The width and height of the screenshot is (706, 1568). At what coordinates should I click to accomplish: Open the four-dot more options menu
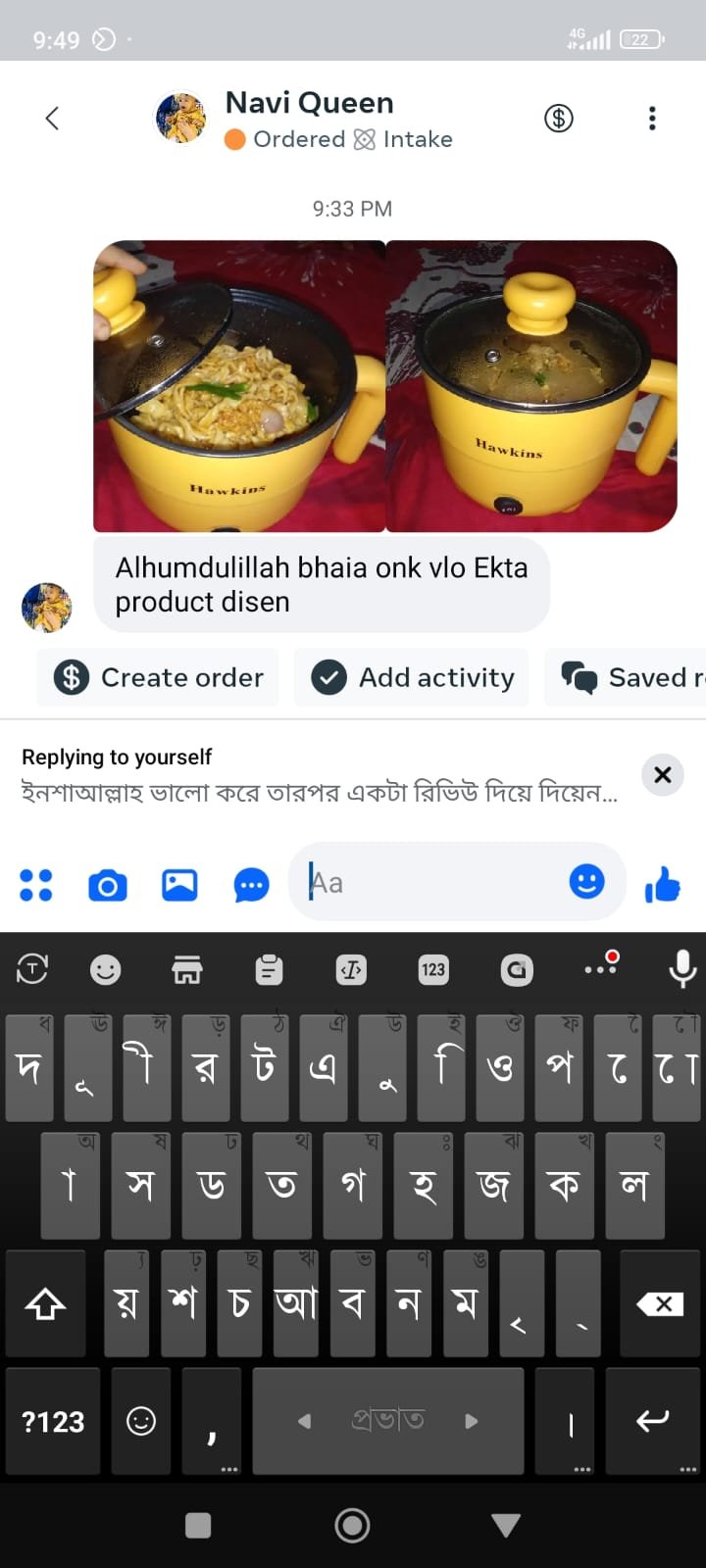[x=36, y=885]
